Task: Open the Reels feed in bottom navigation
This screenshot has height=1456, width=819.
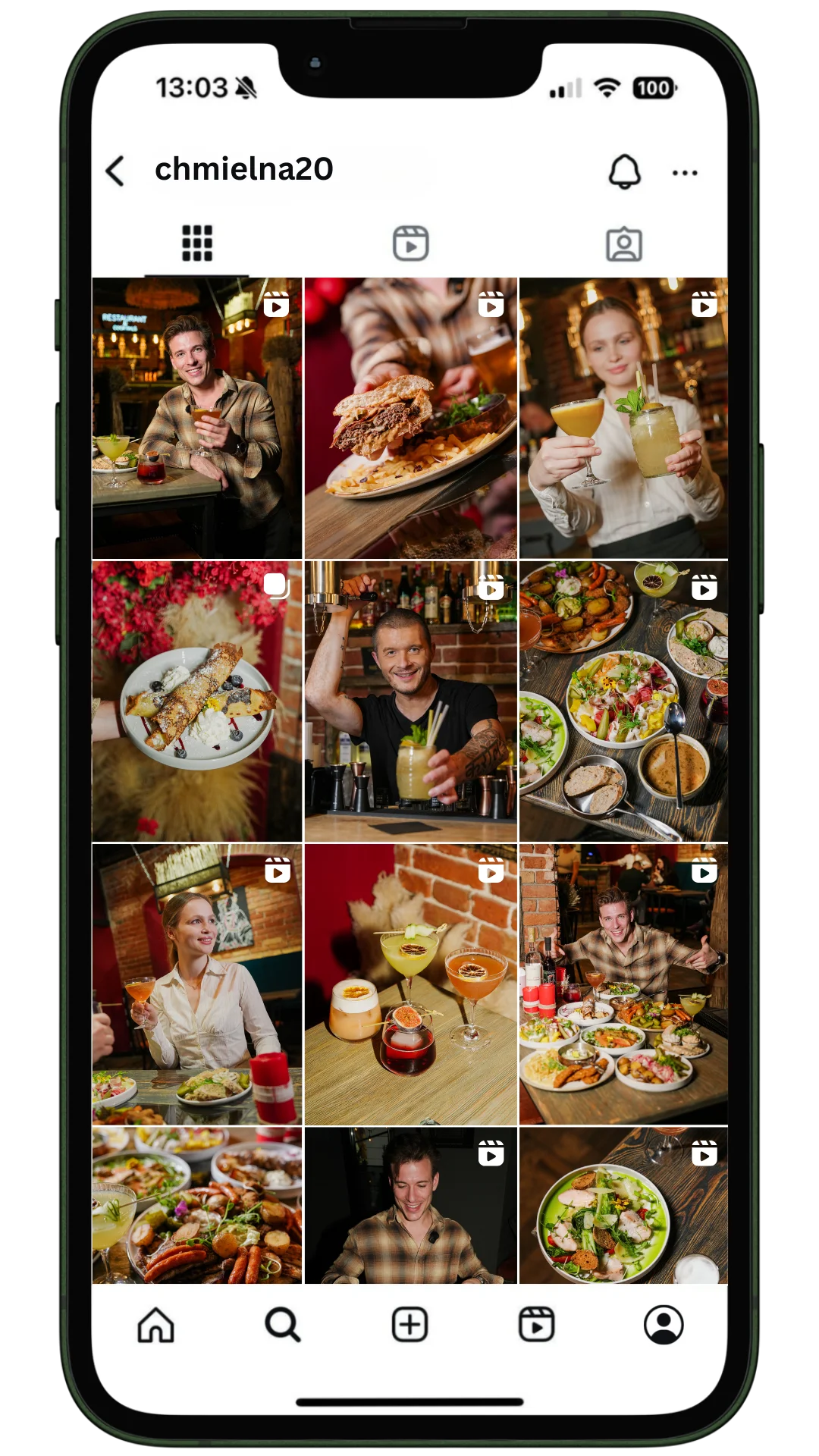Action: (x=536, y=1325)
